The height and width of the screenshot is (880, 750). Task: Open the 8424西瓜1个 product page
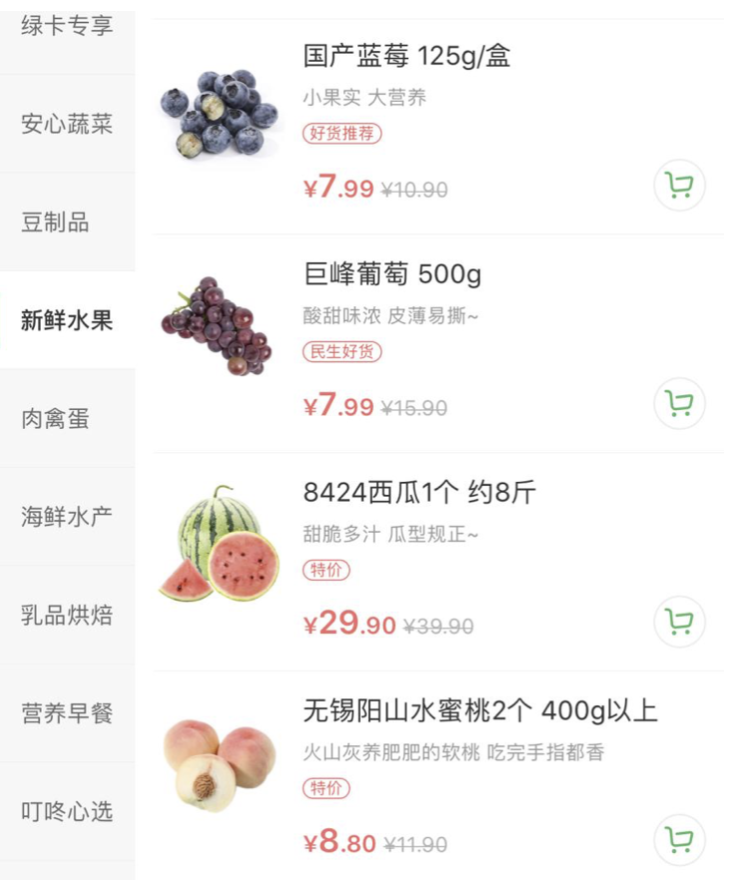tap(420, 492)
